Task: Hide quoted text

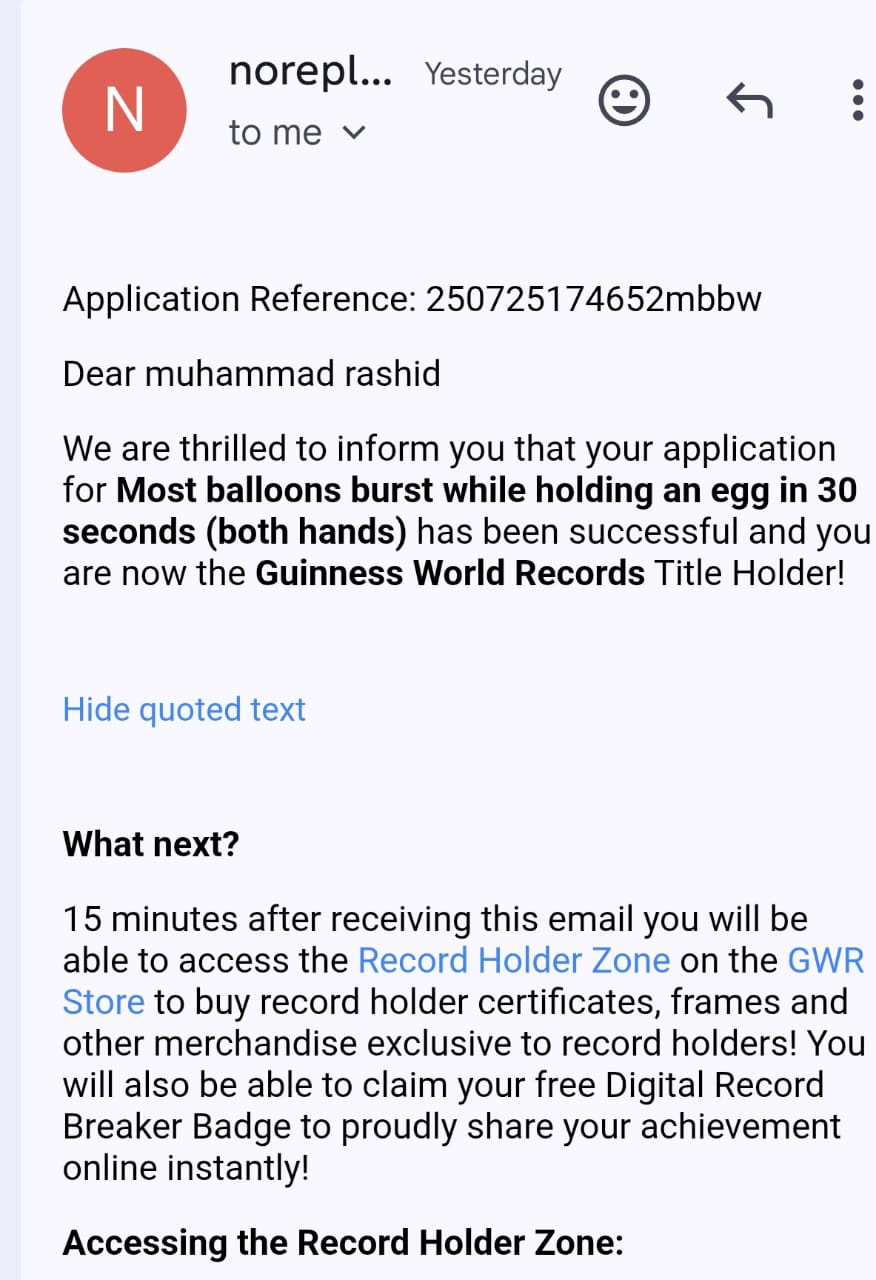Action: pyautogui.click(x=184, y=709)
